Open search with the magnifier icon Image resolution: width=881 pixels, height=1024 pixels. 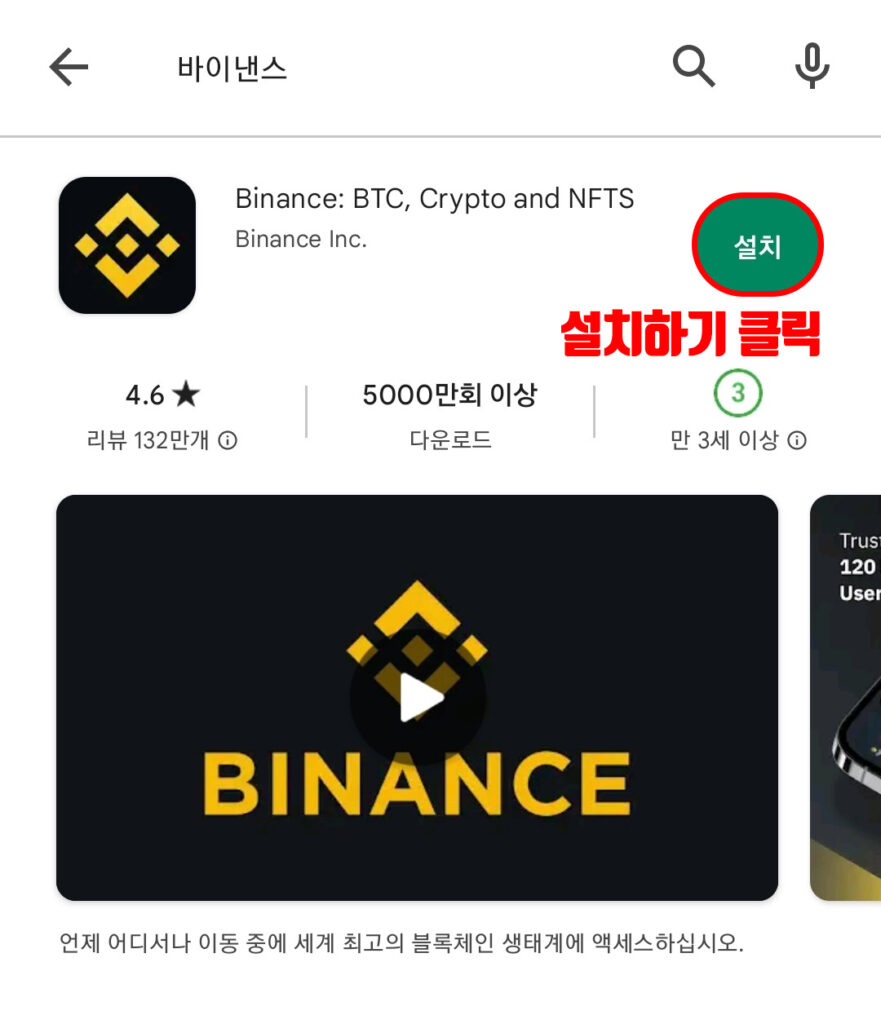(693, 67)
